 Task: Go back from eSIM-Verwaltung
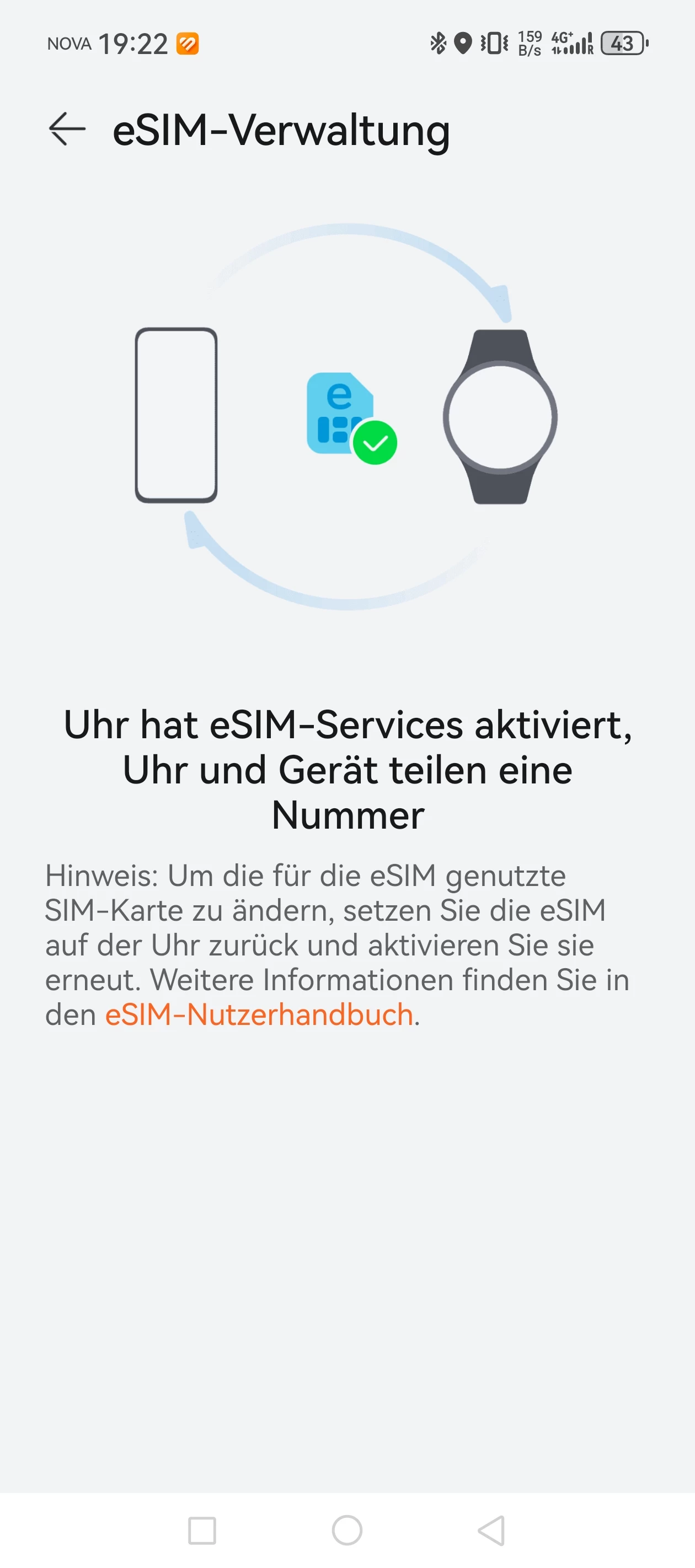click(x=67, y=129)
